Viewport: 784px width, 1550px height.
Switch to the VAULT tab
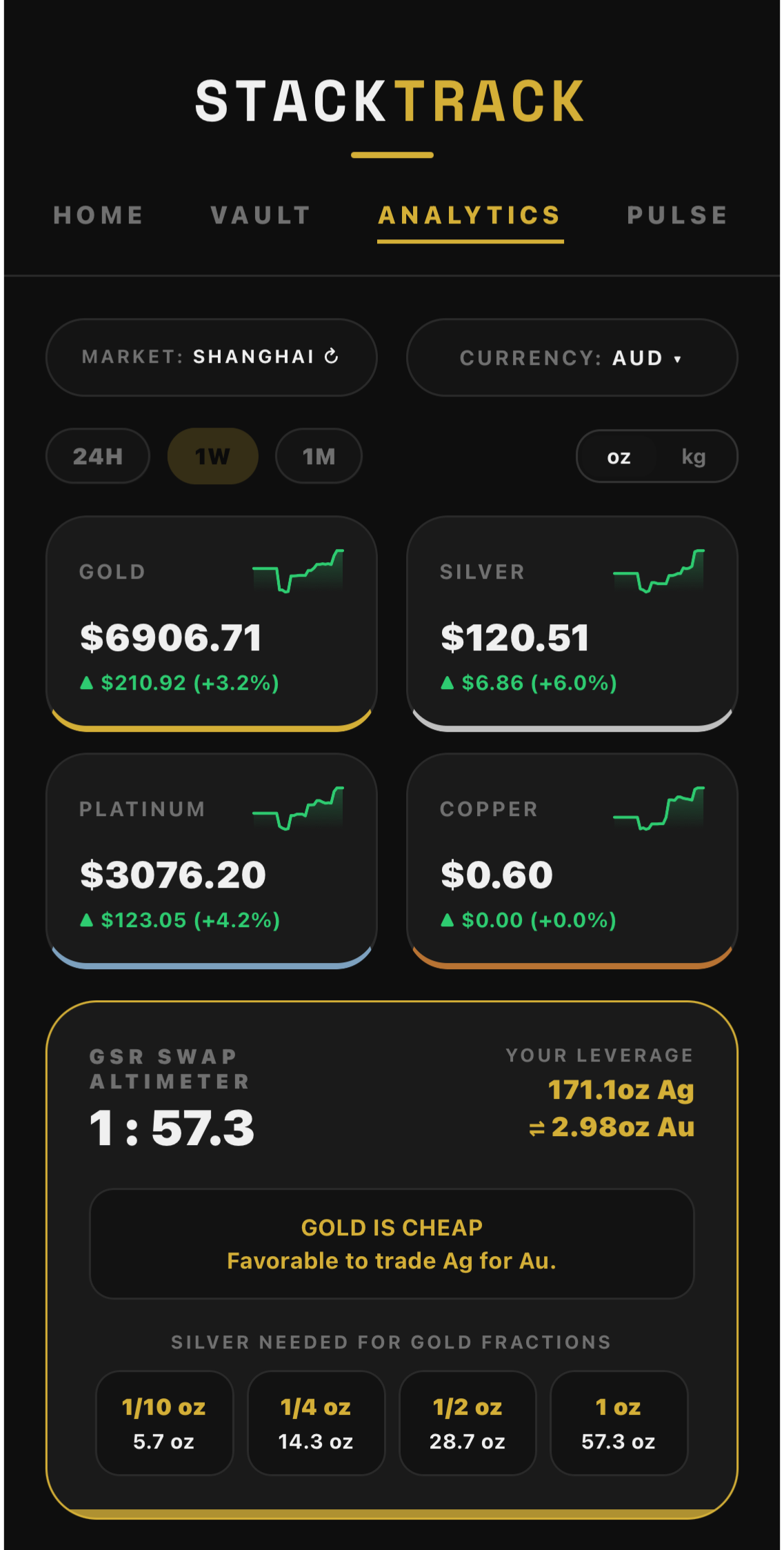(260, 215)
